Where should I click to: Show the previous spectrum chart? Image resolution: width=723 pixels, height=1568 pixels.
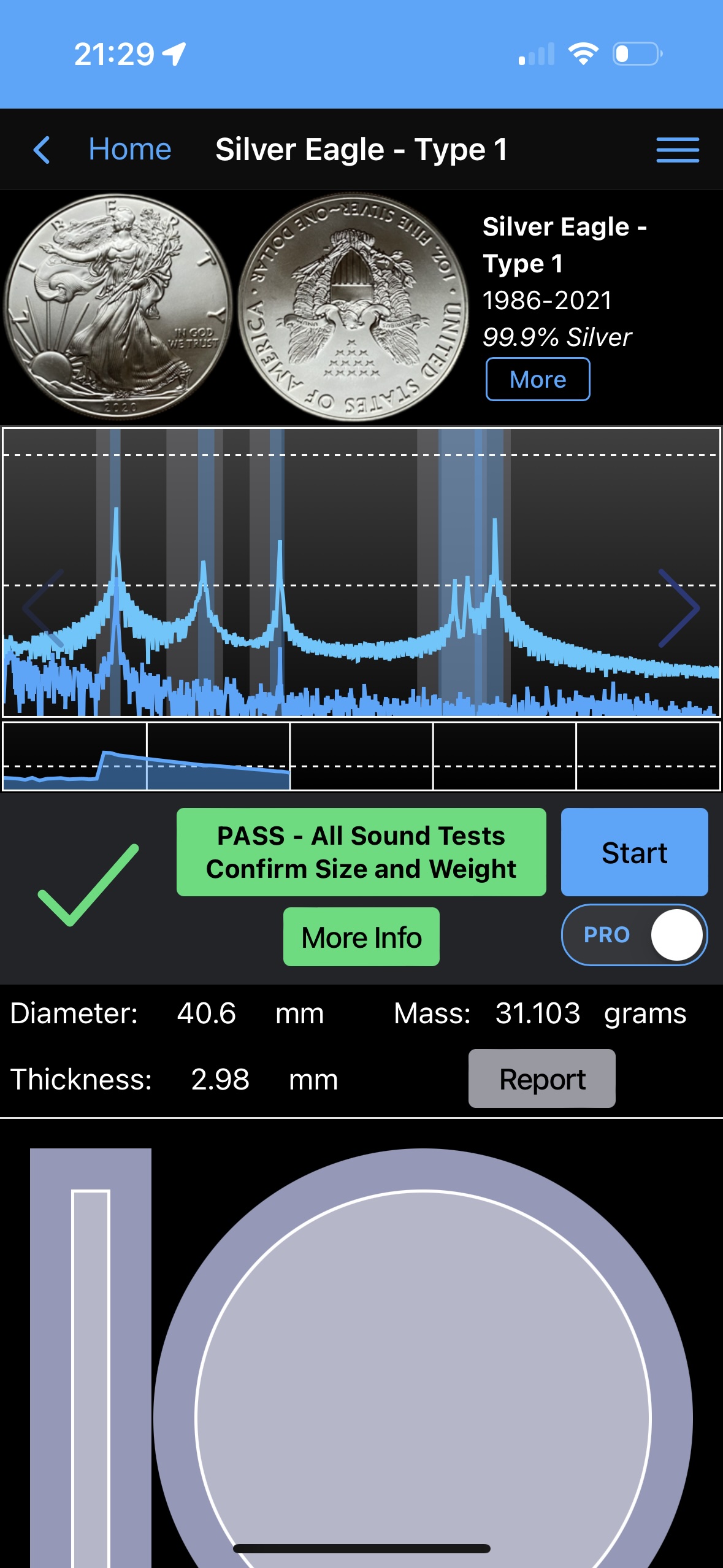click(x=43, y=608)
